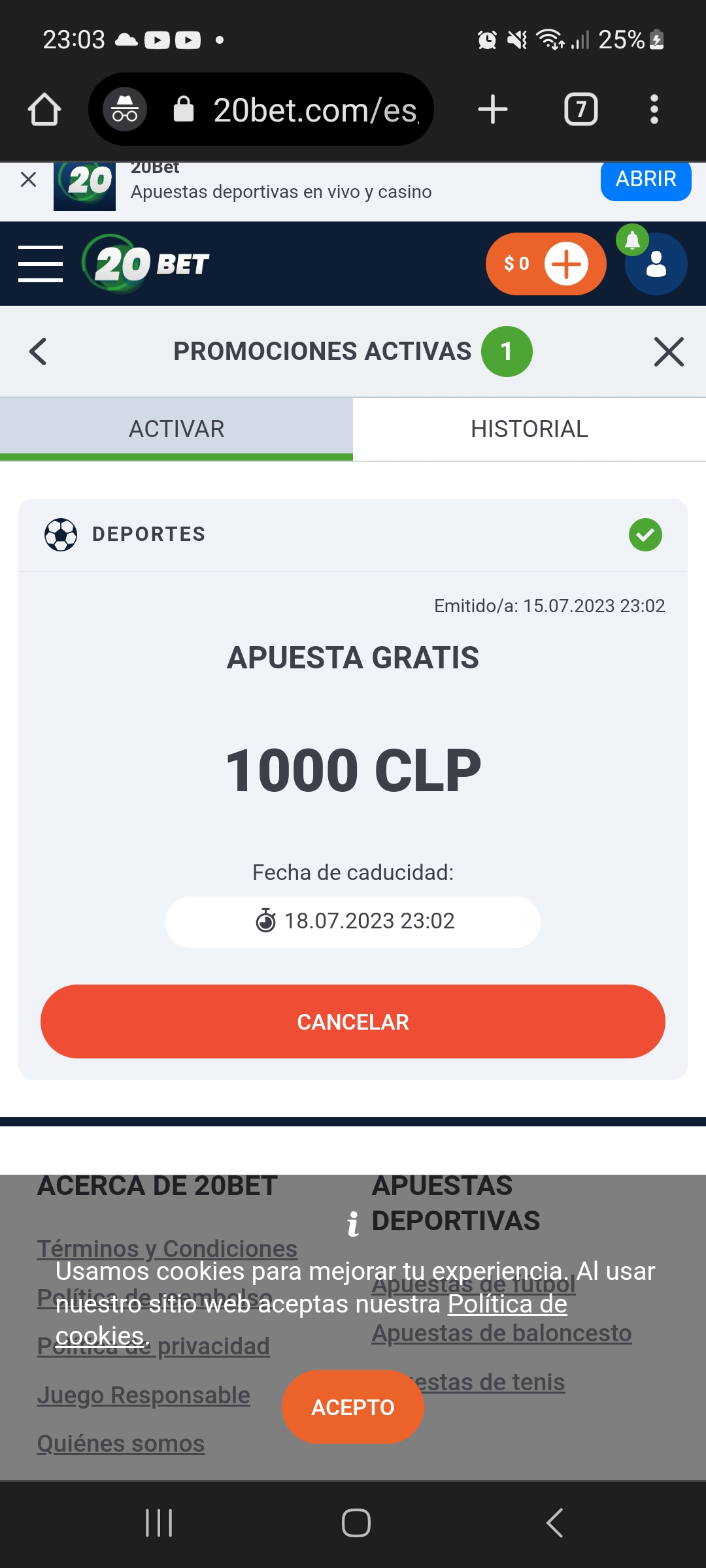
Task: Open the hamburger navigation menu
Action: coord(39,263)
